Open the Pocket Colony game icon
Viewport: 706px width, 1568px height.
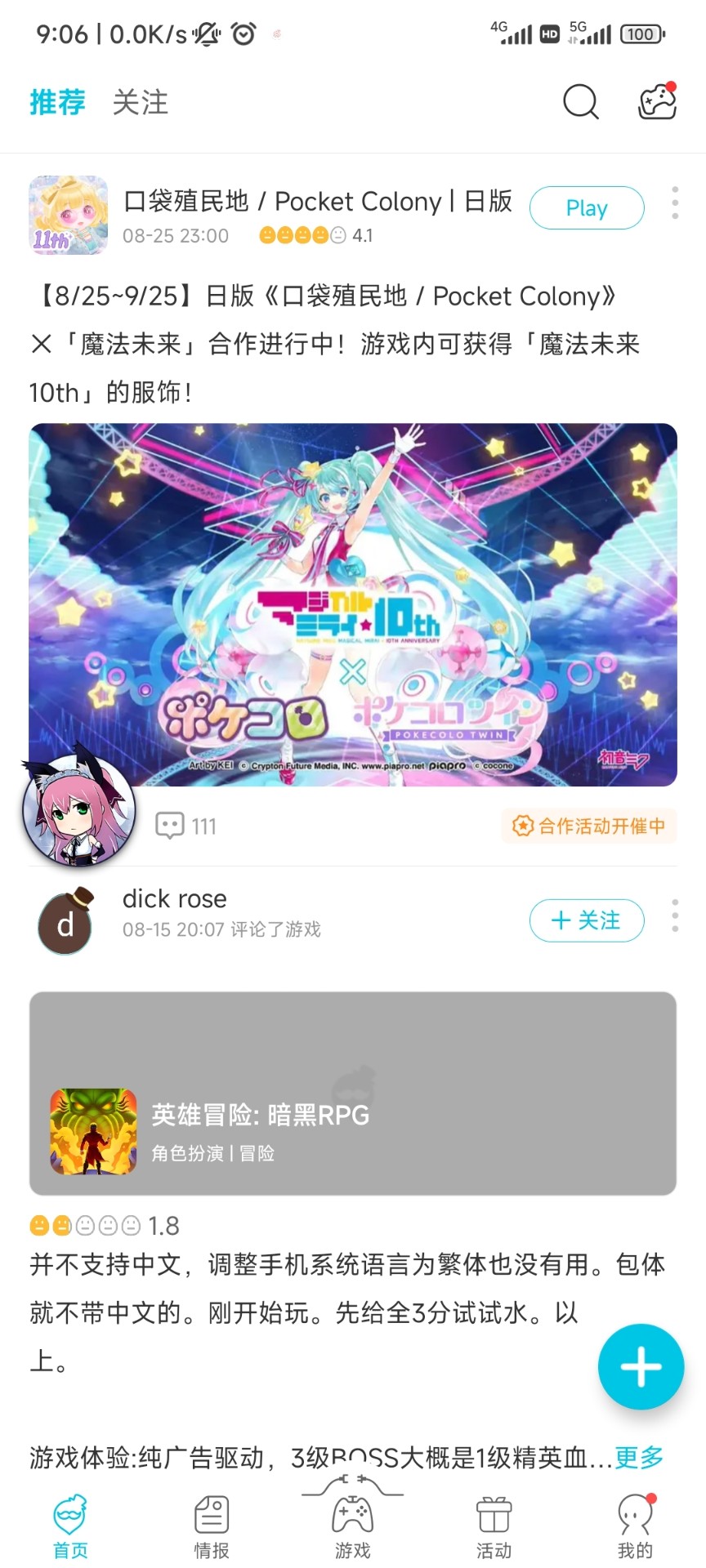point(69,215)
